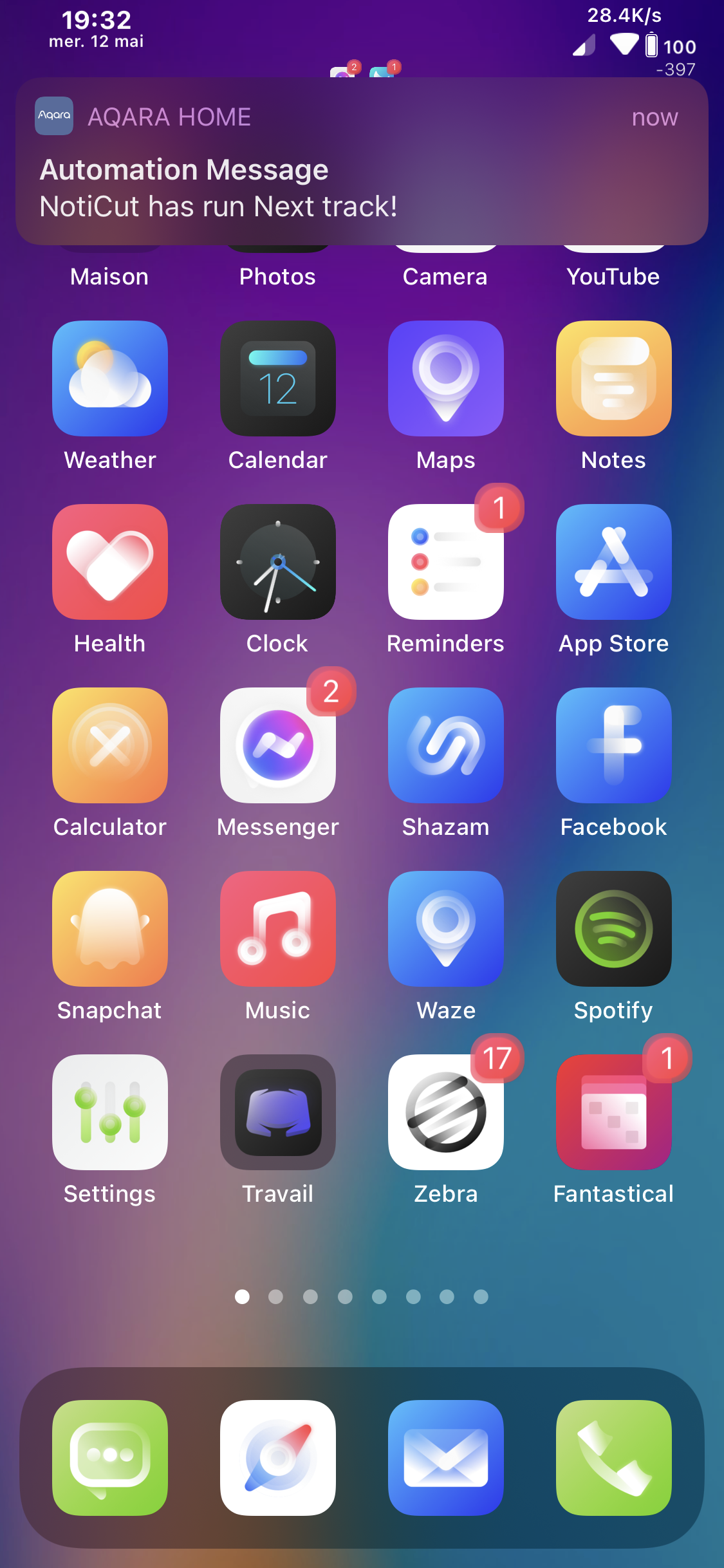The height and width of the screenshot is (1568, 724).
Task: Open the Facebook app
Action: pyautogui.click(x=614, y=745)
